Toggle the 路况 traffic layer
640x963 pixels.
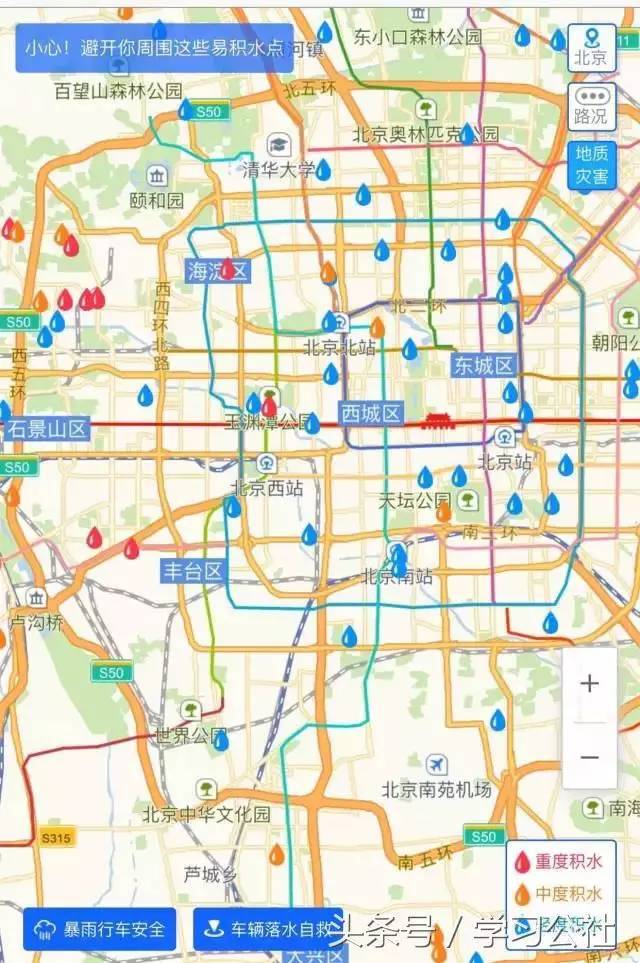click(x=590, y=104)
